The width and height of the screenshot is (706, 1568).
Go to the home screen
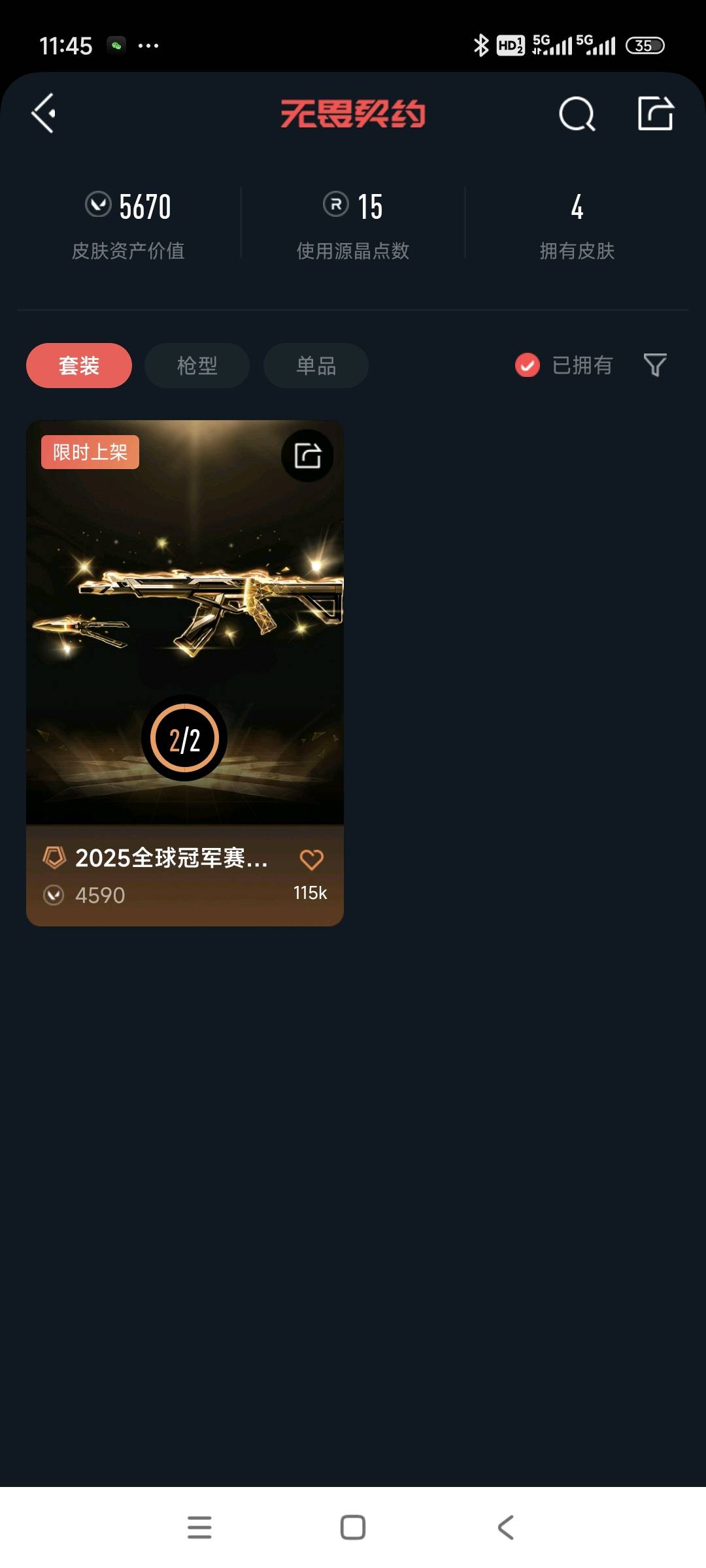(353, 1527)
